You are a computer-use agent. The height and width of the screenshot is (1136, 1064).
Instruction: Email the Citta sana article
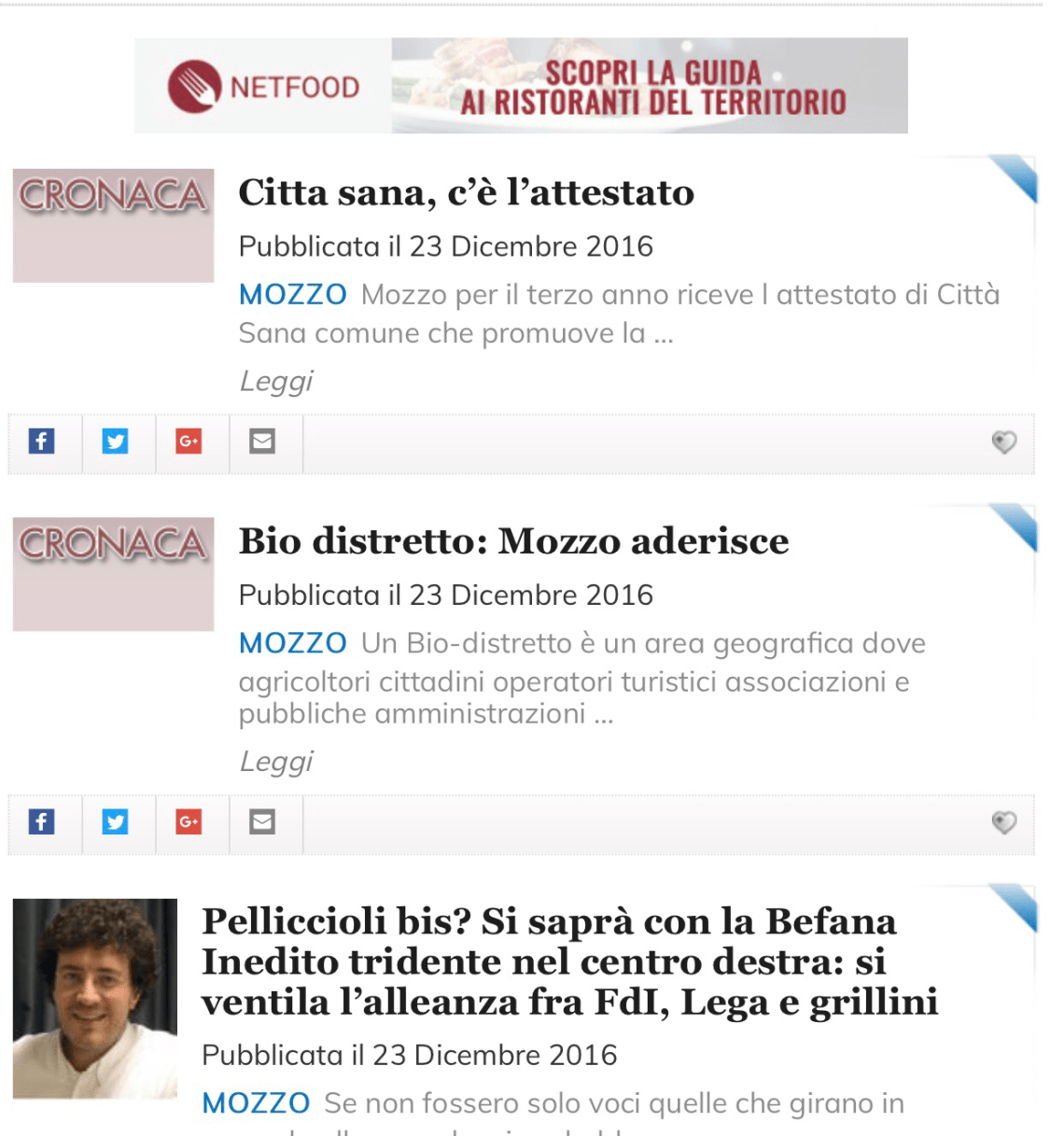coord(262,442)
